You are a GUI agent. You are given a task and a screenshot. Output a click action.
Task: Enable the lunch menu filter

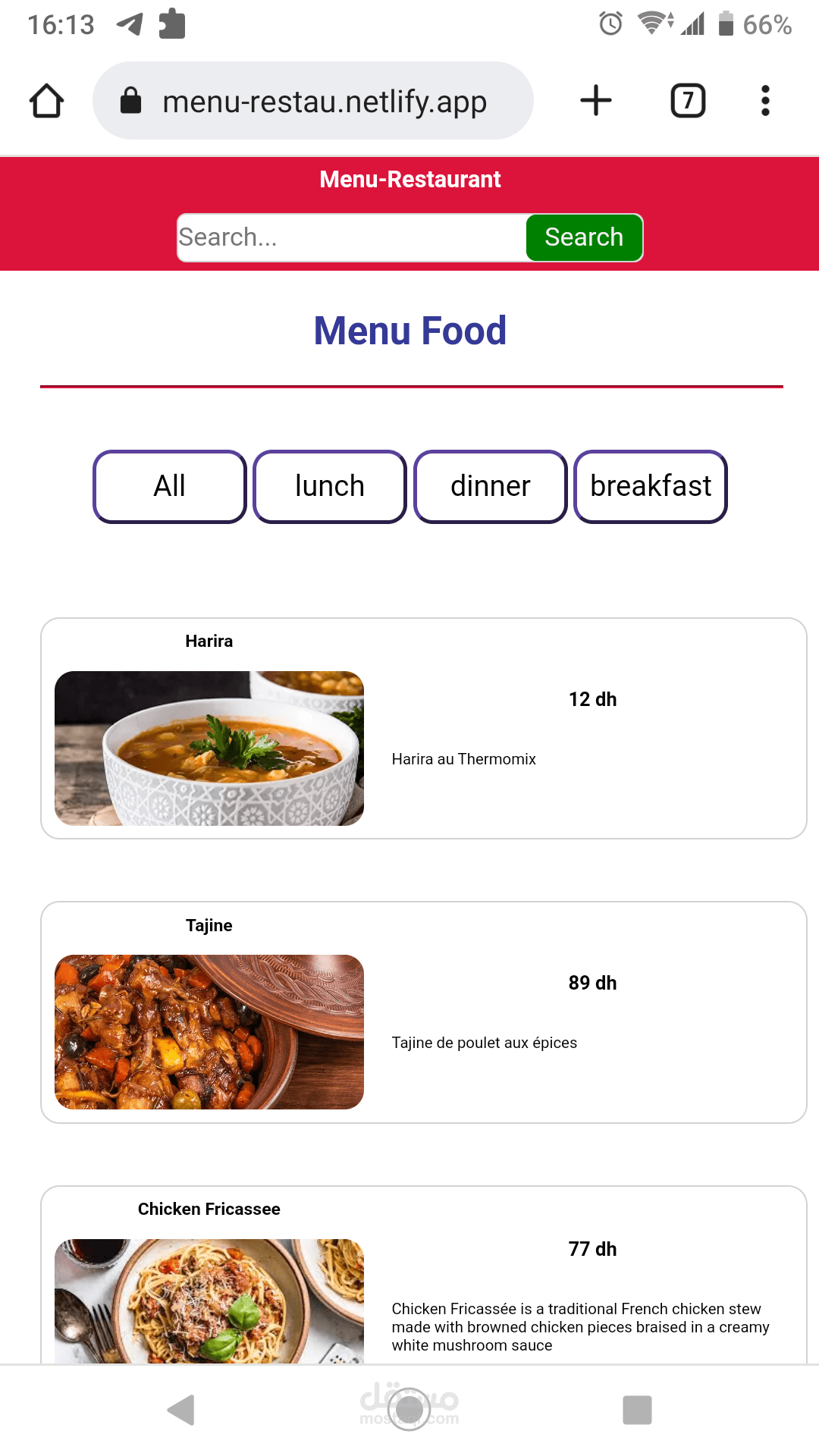(x=329, y=486)
